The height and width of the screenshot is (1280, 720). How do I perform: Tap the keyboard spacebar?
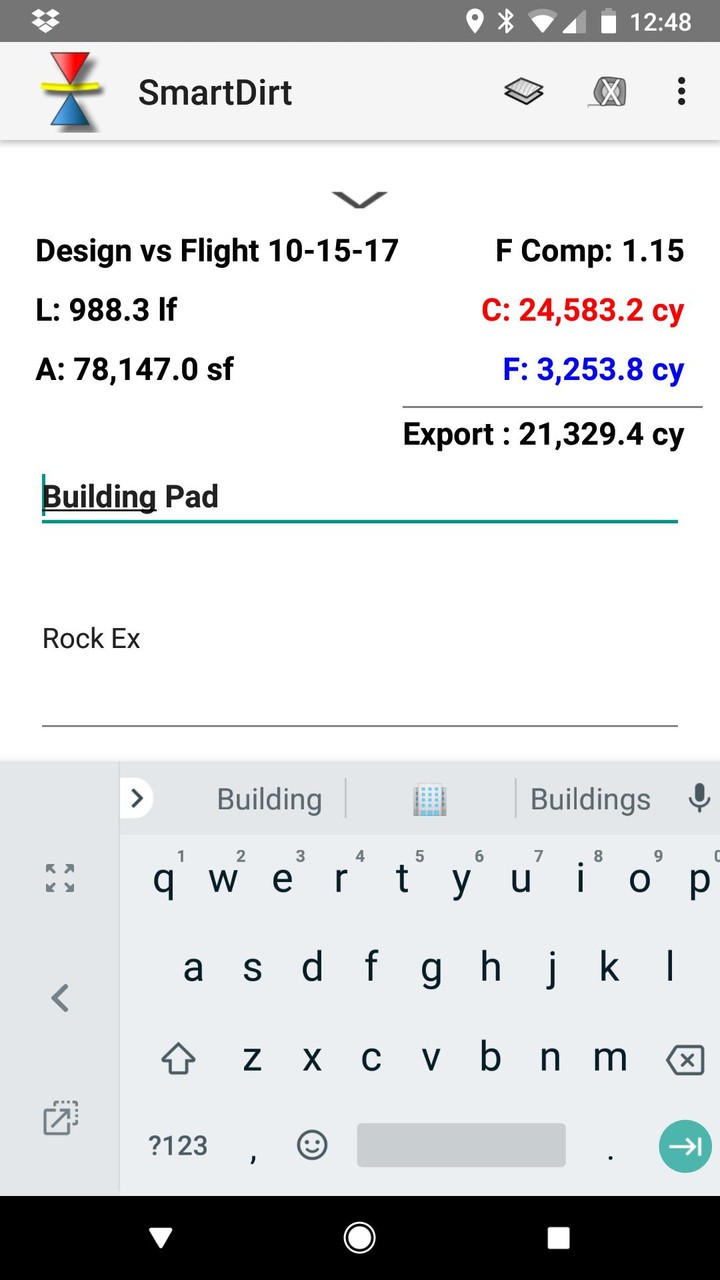tap(460, 1145)
